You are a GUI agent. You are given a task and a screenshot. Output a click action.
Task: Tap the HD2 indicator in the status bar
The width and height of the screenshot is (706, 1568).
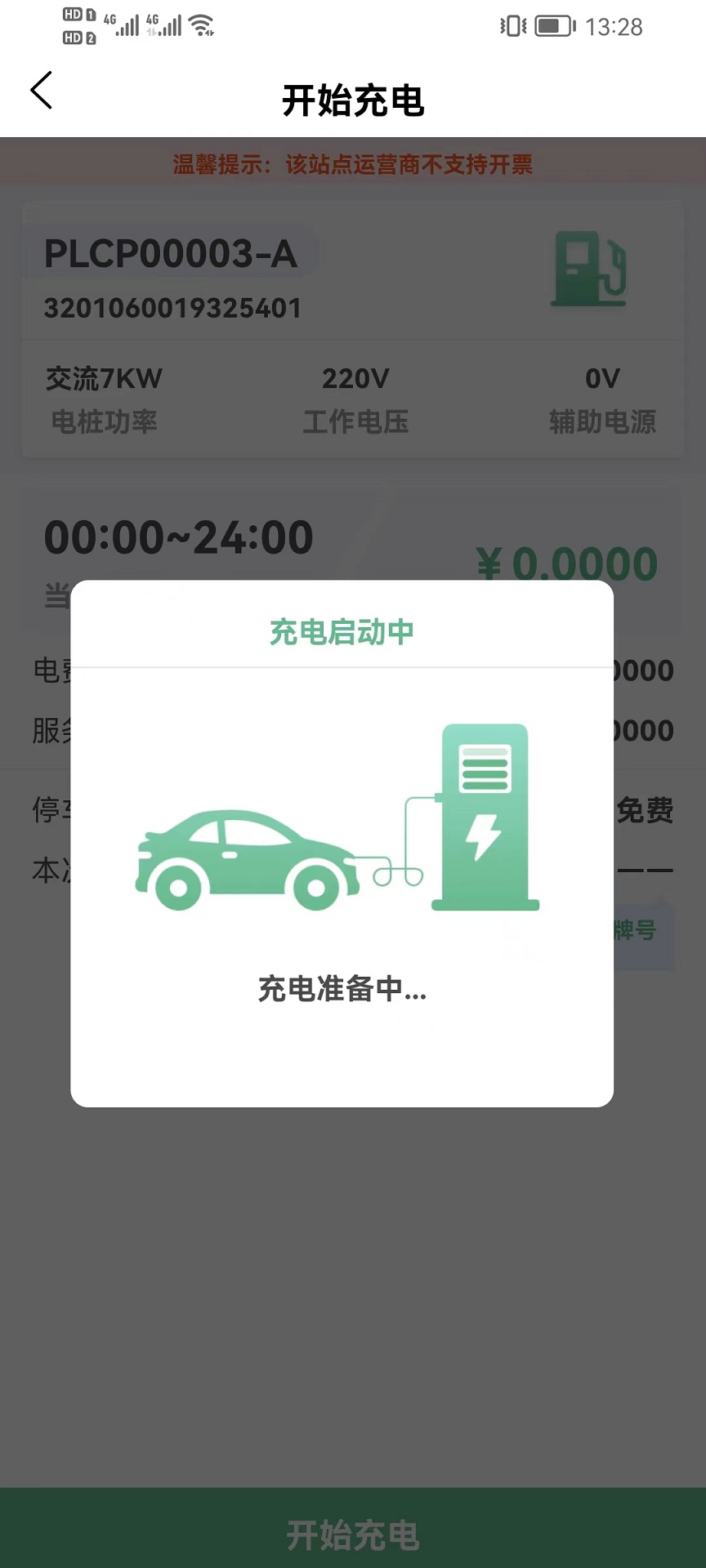(72, 37)
